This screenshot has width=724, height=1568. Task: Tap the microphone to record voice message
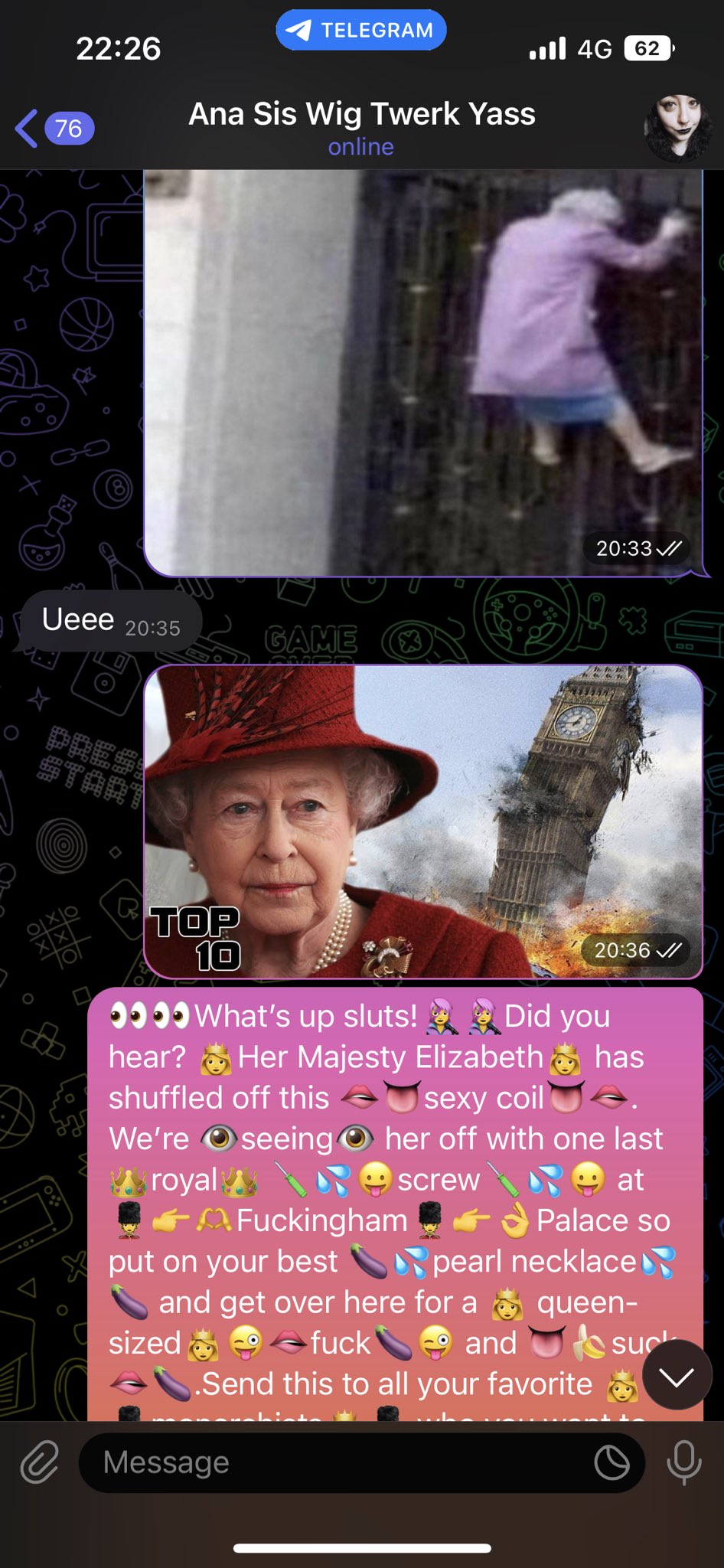tap(683, 1463)
